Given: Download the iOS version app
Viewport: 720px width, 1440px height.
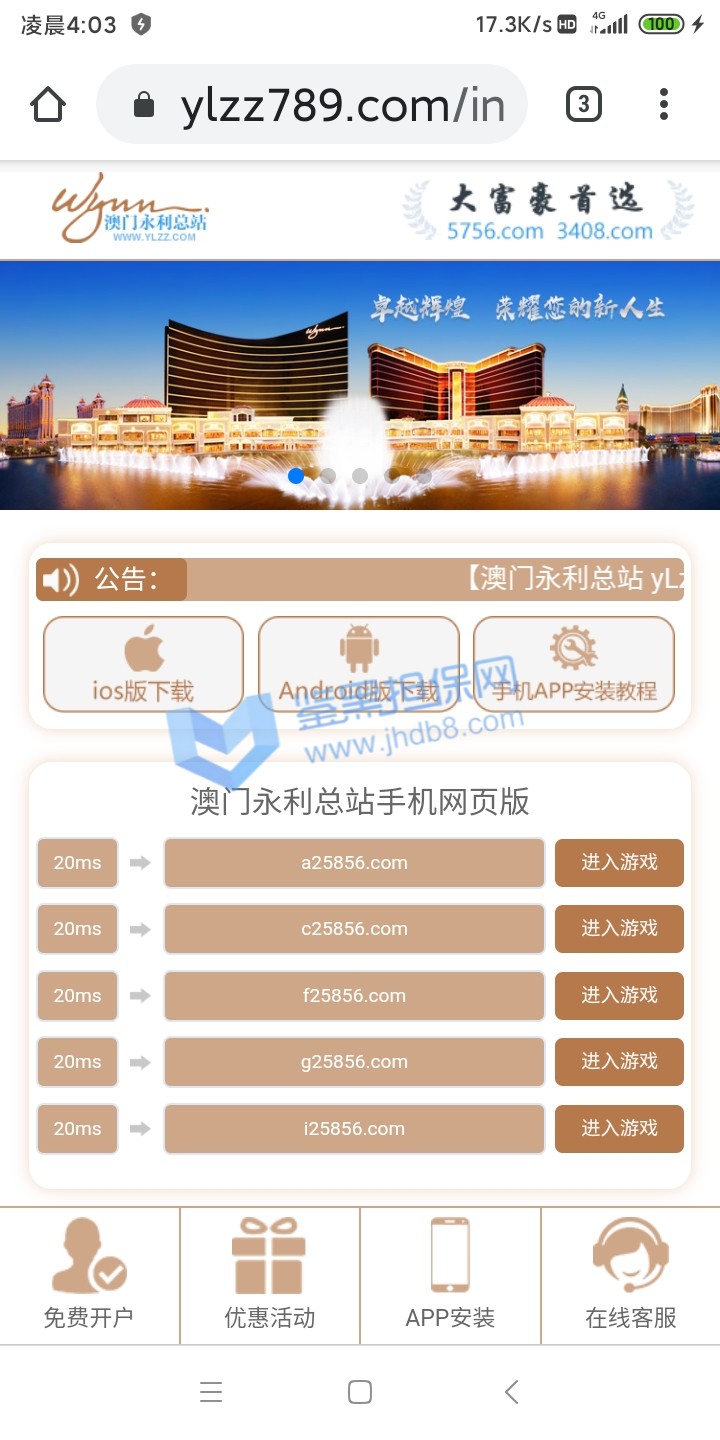Looking at the screenshot, I should pyautogui.click(x=143, y=664).
